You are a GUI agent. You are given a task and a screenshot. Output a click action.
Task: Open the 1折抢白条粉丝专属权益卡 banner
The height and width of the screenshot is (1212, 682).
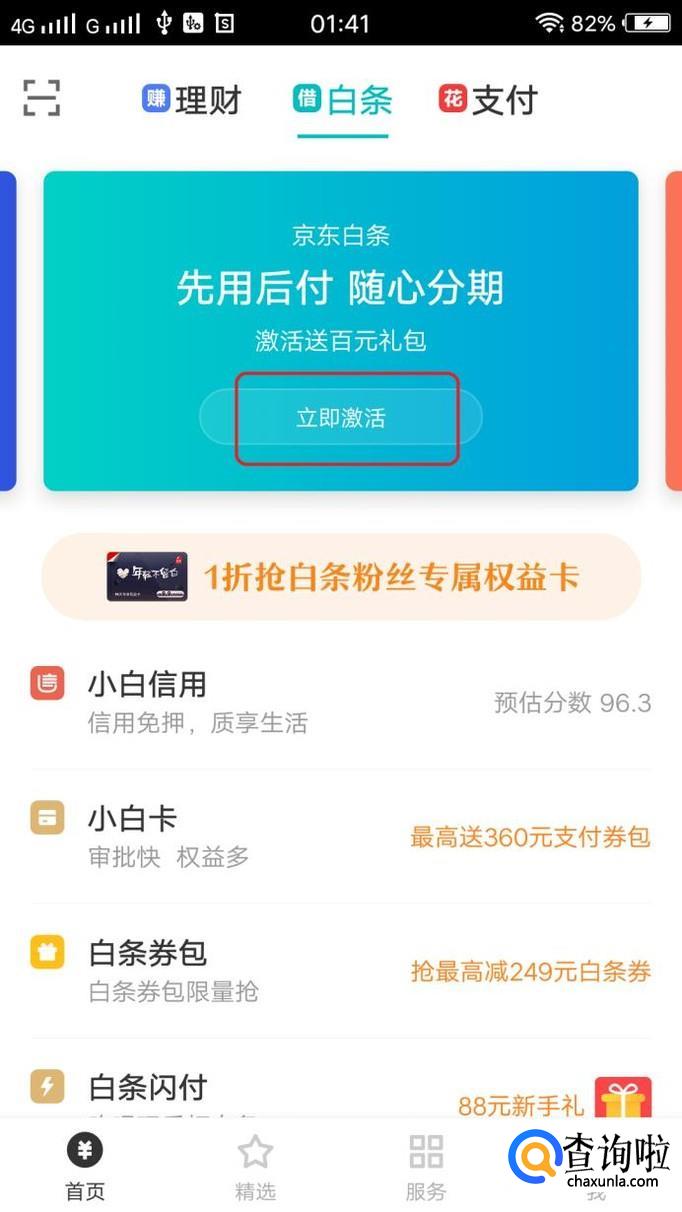point(341,577)
